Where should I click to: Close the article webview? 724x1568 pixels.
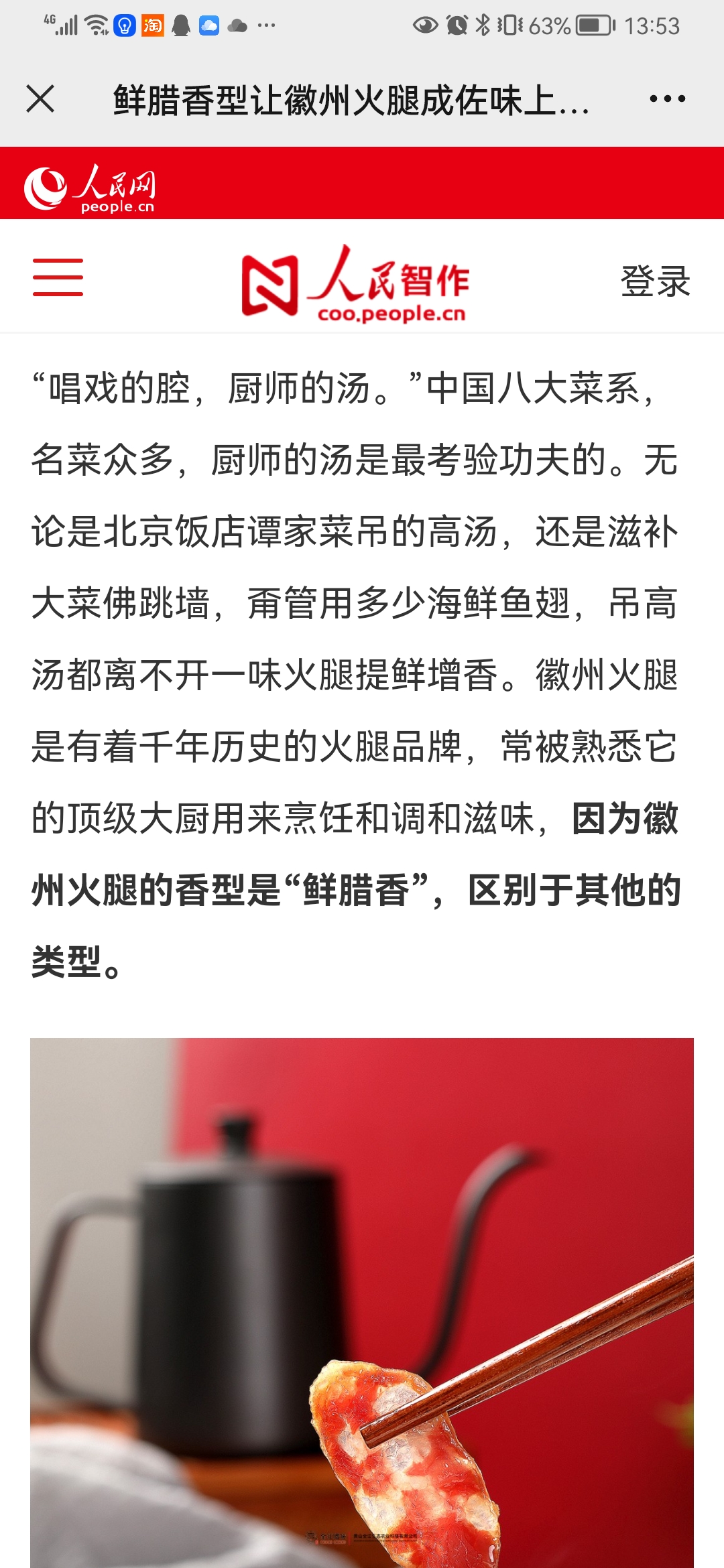(40, 99)
